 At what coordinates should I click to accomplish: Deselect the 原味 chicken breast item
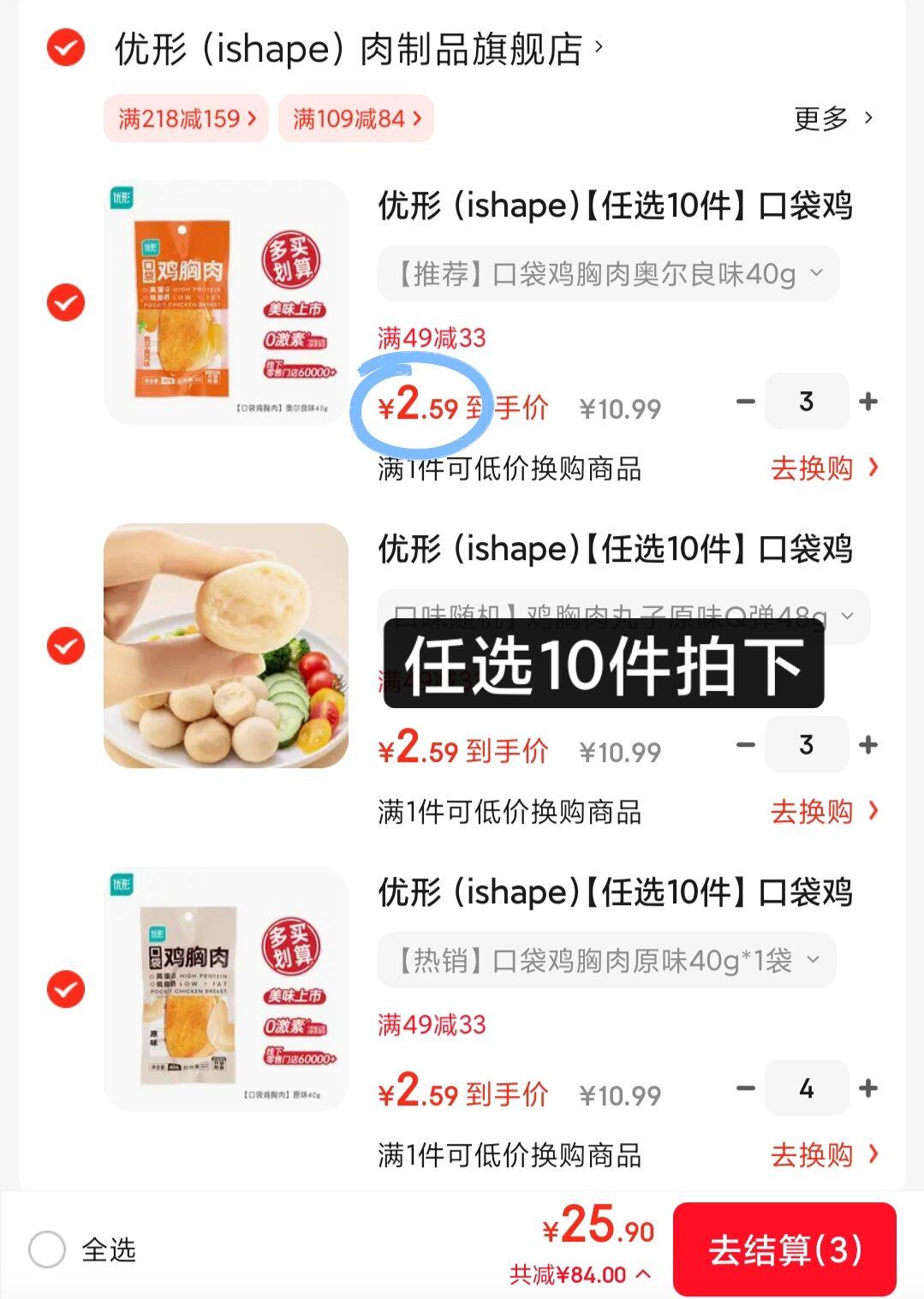tap(66, 989)
